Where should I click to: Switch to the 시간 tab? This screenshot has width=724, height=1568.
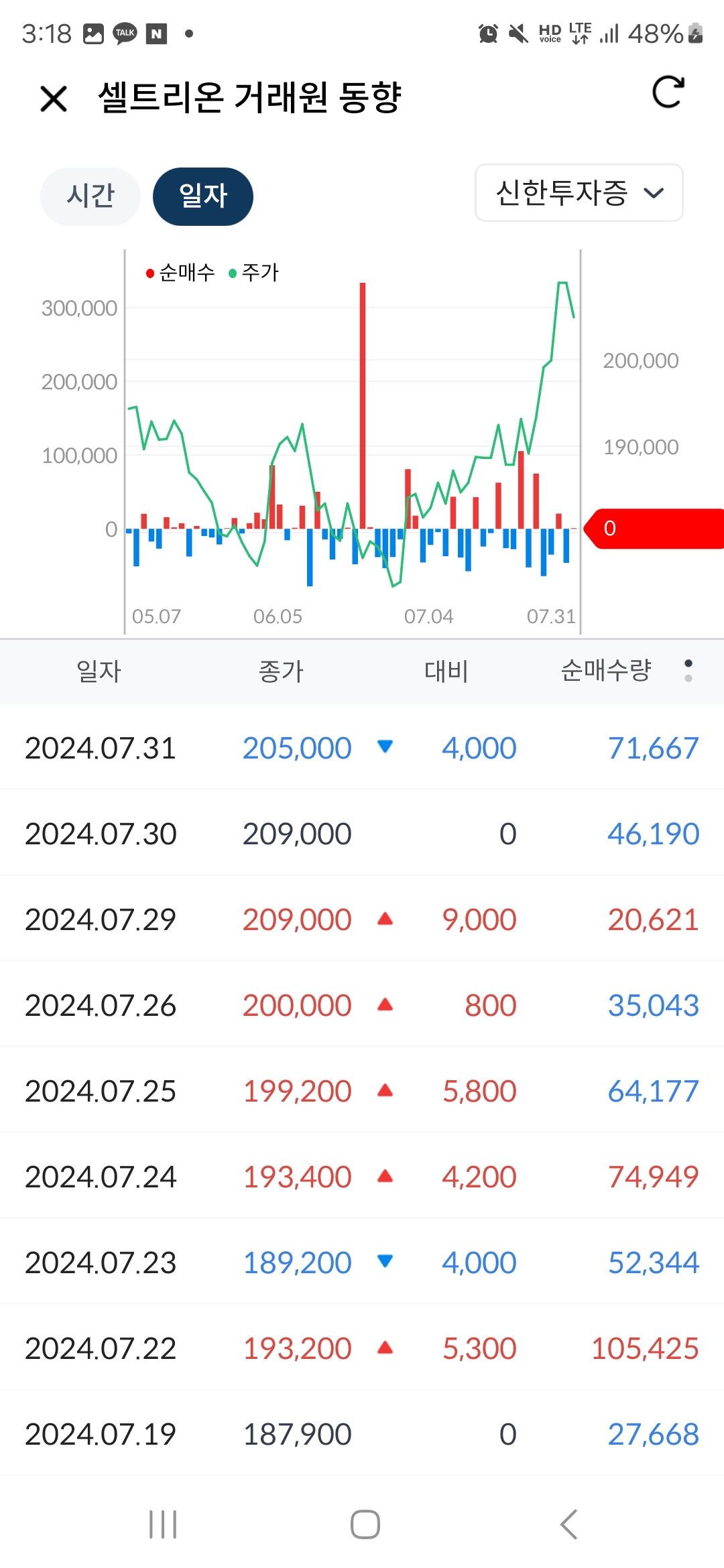(90, 196)
